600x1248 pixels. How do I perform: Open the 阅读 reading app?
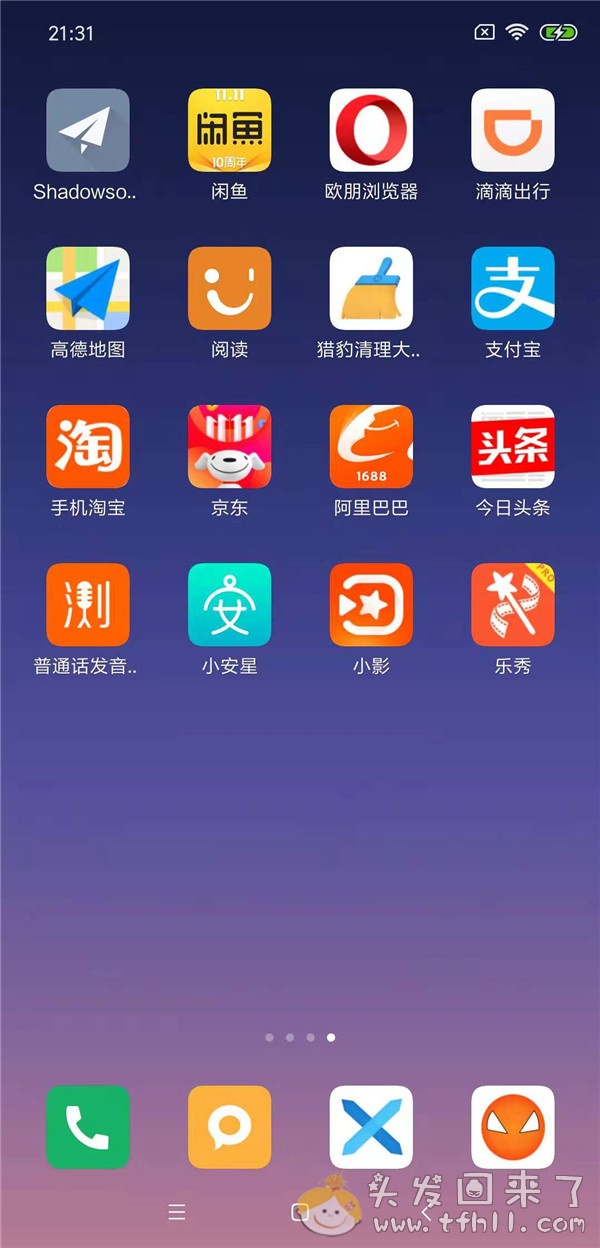click(x=230, y=288)
